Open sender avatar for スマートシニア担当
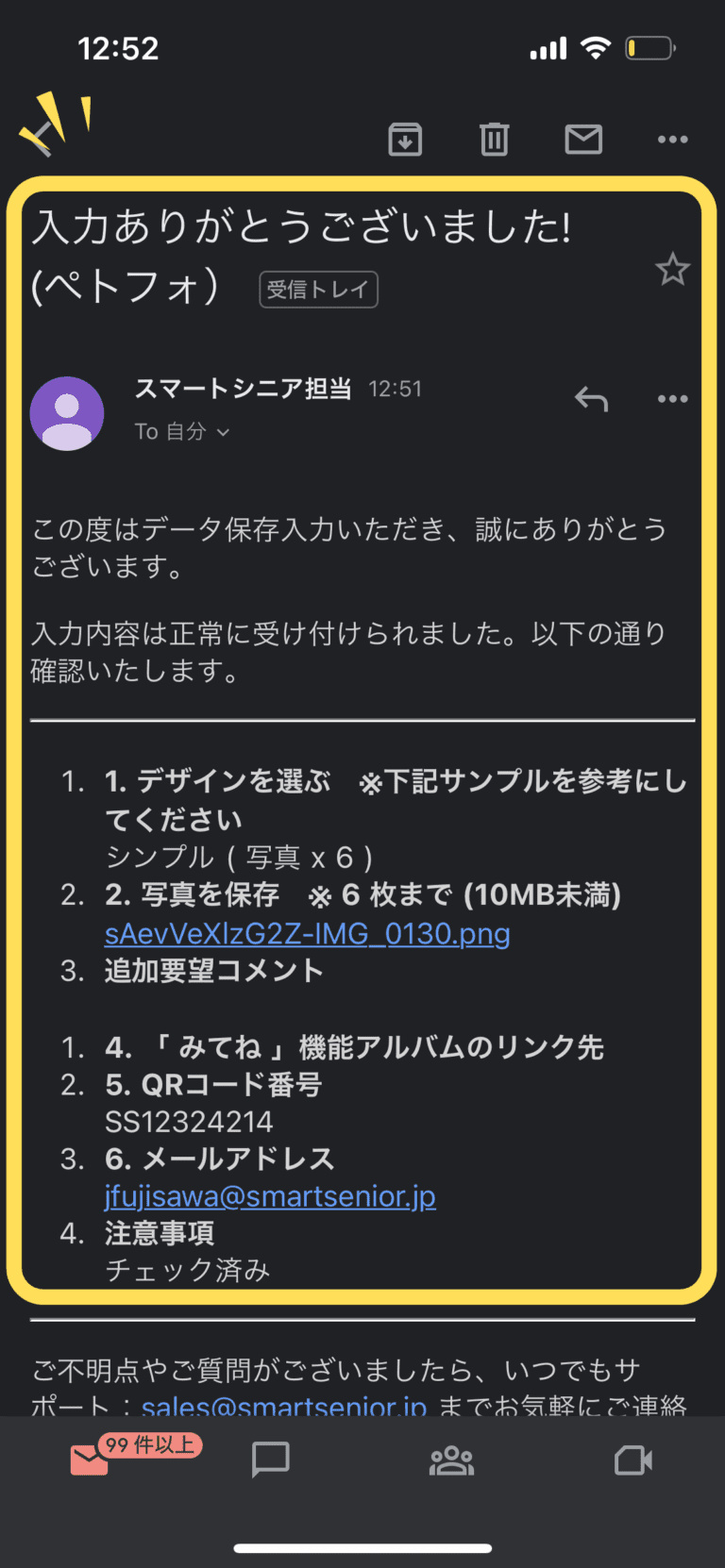The image size is (725, 1568). [67, 413]
